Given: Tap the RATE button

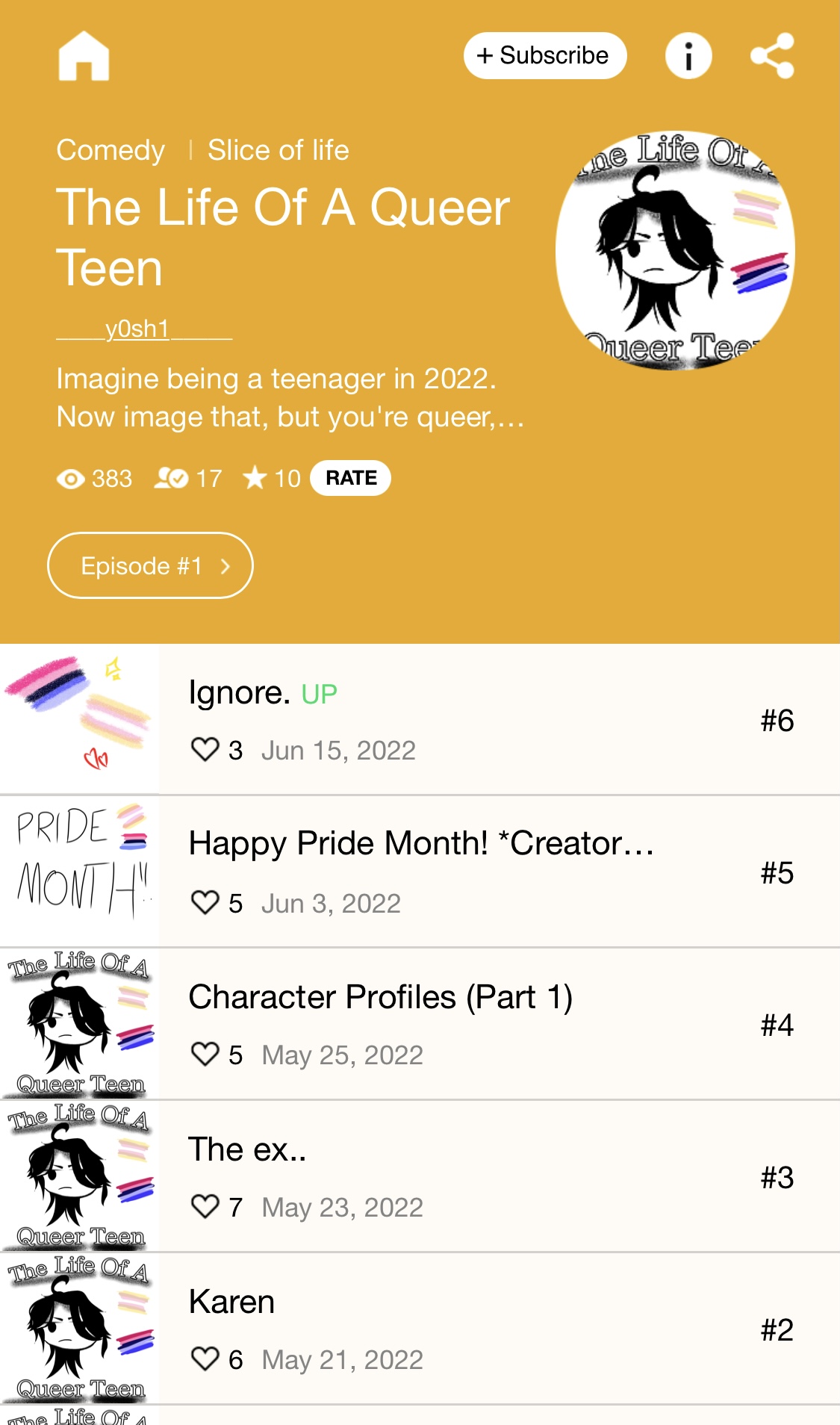Looking at the screenshot, I should point(350,478).
